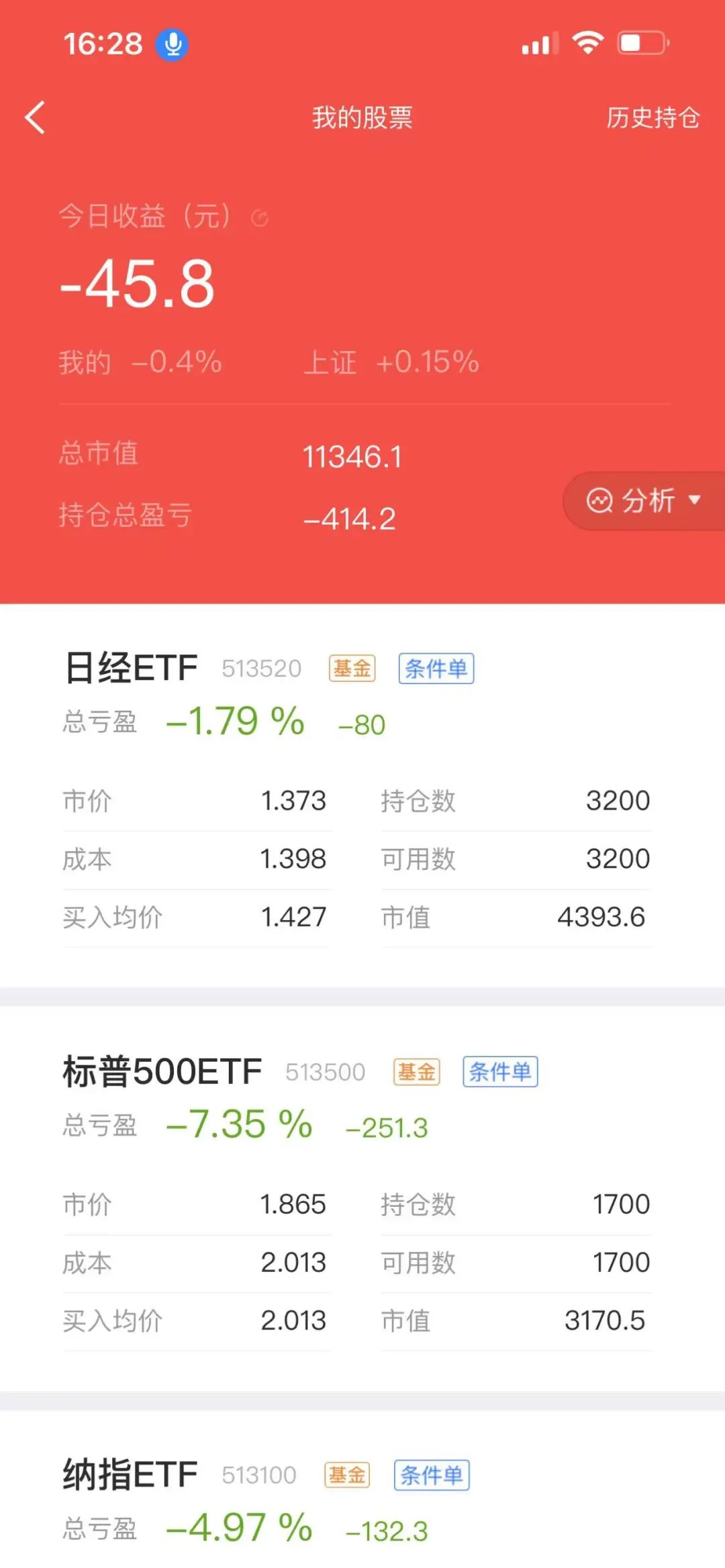The height and width of the screenshot is (1568, 725).
Task: Tap the 基金 tag beside 日经ETF
Action: pyautogui.click(x=352, y=668)
